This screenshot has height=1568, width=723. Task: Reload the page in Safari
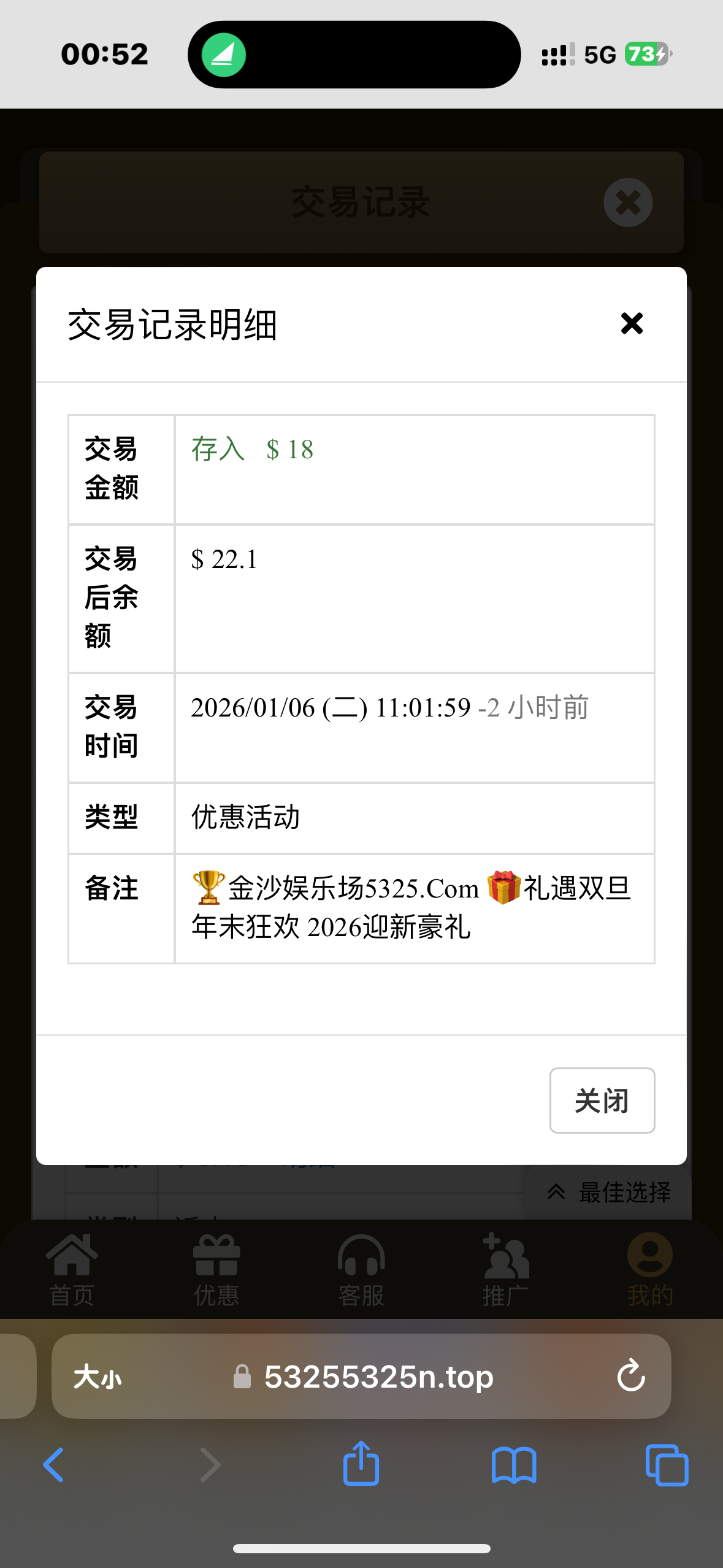pyautogui.click(x=630, y=1376)
